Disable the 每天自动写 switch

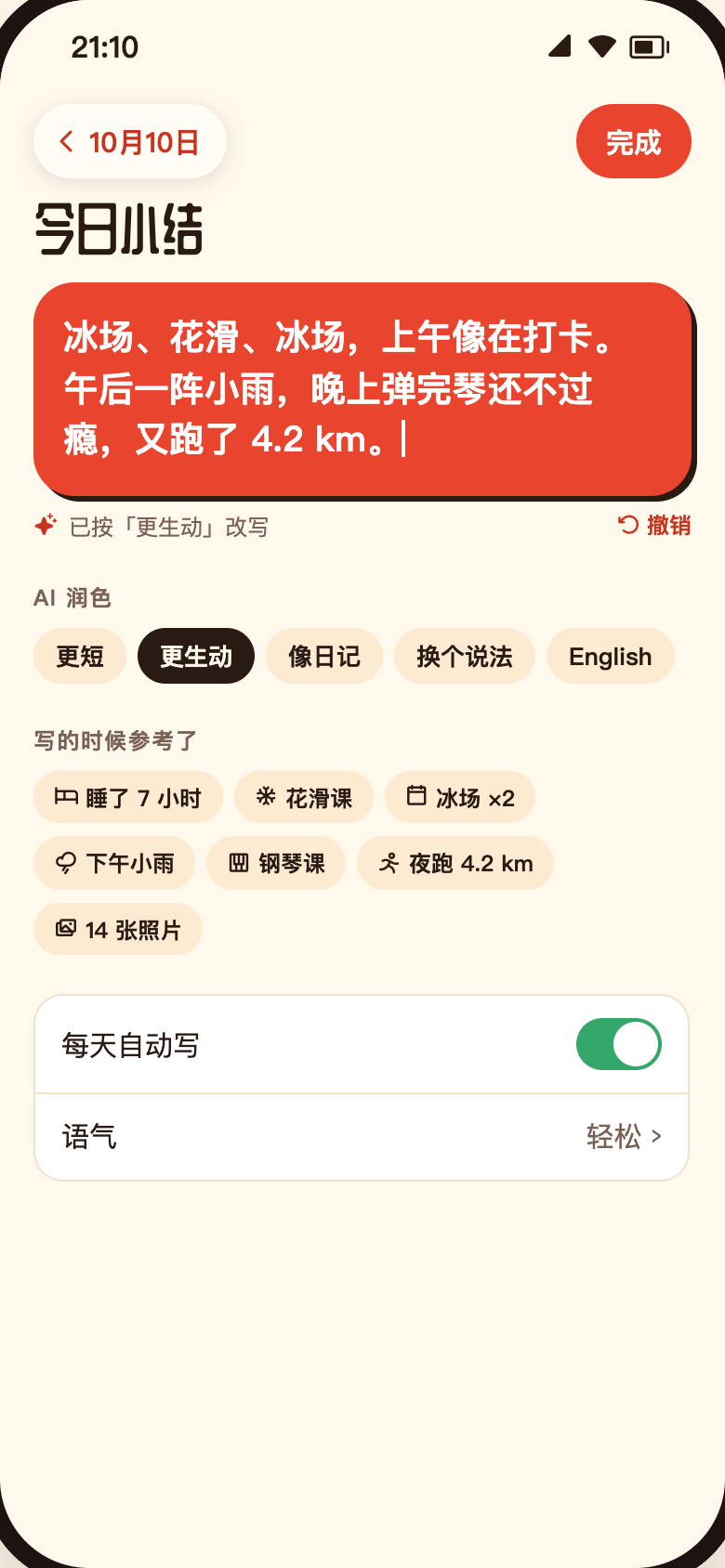pos(619,1044)
